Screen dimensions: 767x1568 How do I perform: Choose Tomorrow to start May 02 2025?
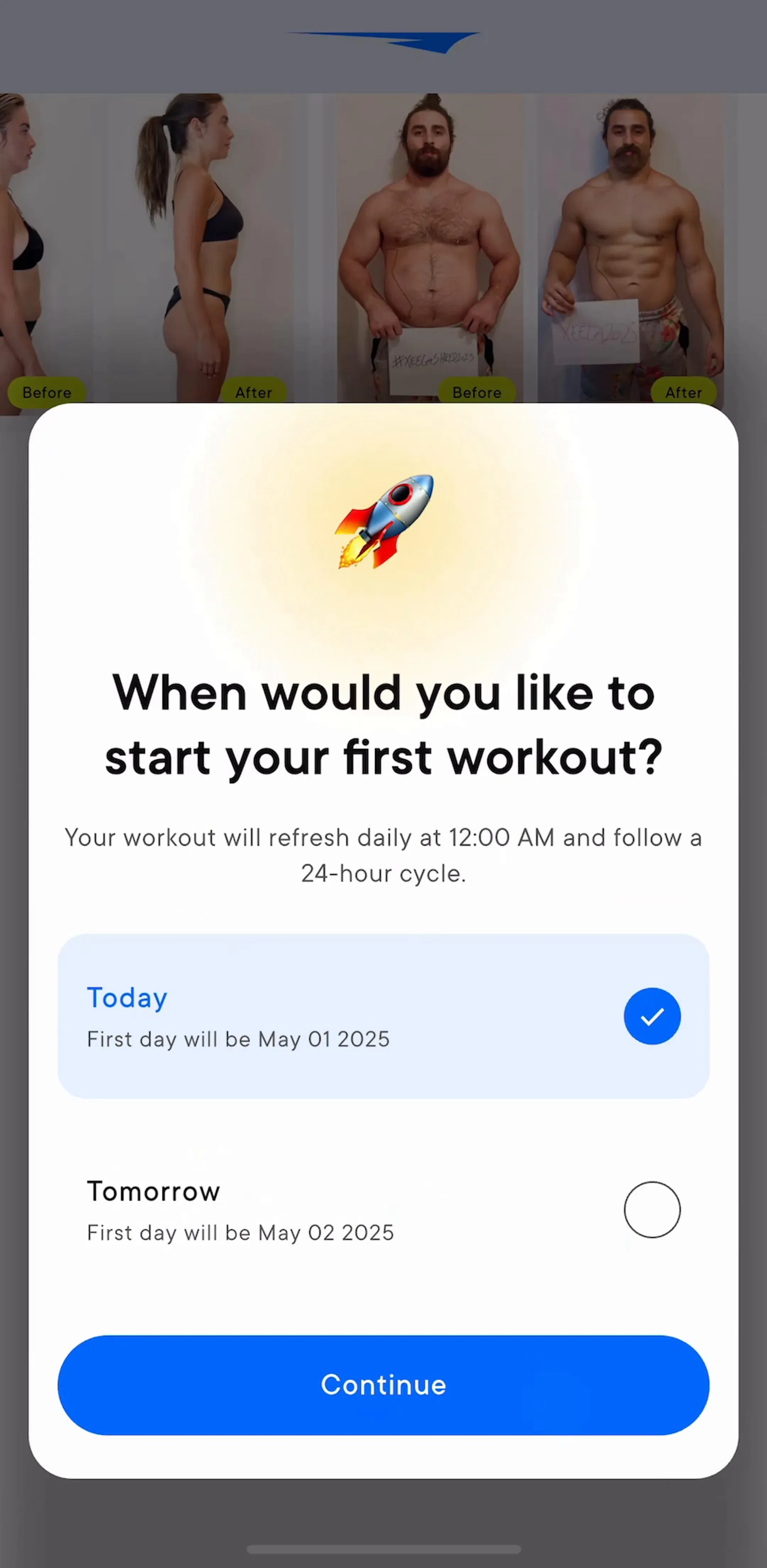click(x=383, y=1209)
